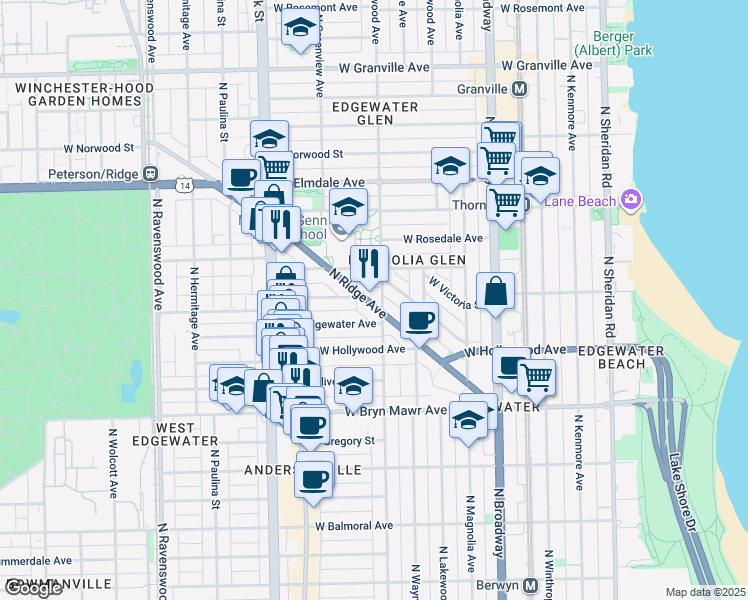The width and height of the screenshot is (748, 600).
Task: Tap the school marker over Senn School
Action: [x=348, y=208]
